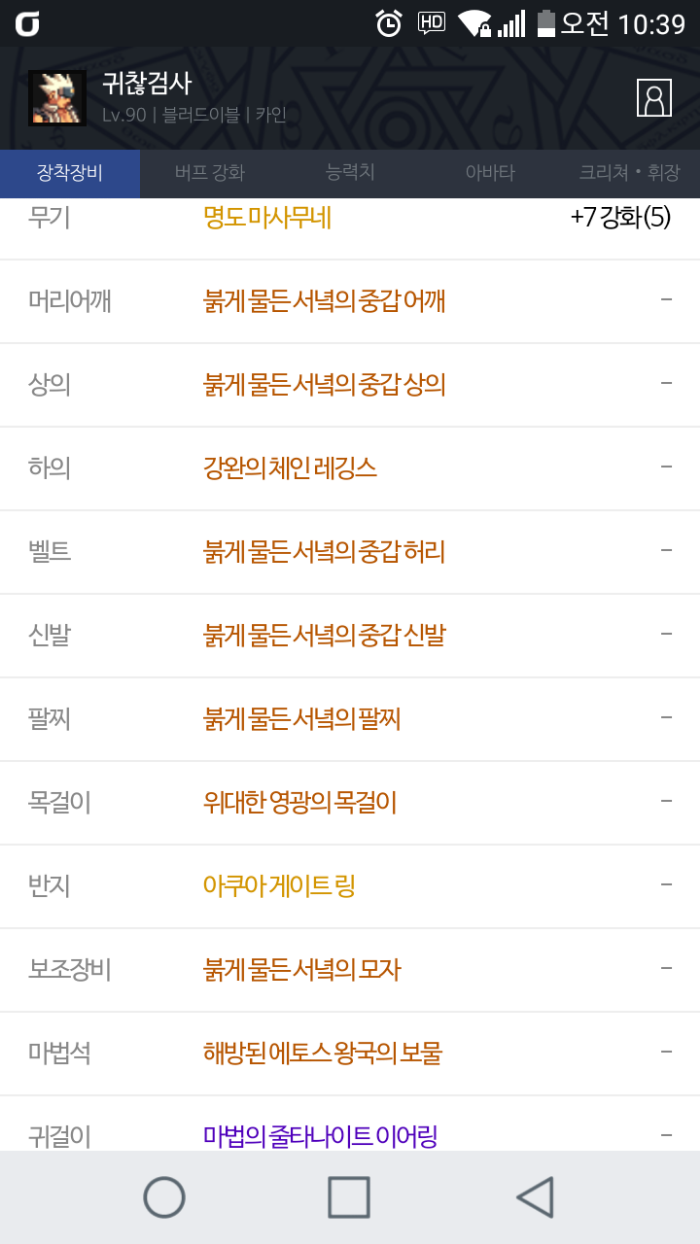
Task: Tap the 강완의 체인 레깅스 row
Action: 290,468
